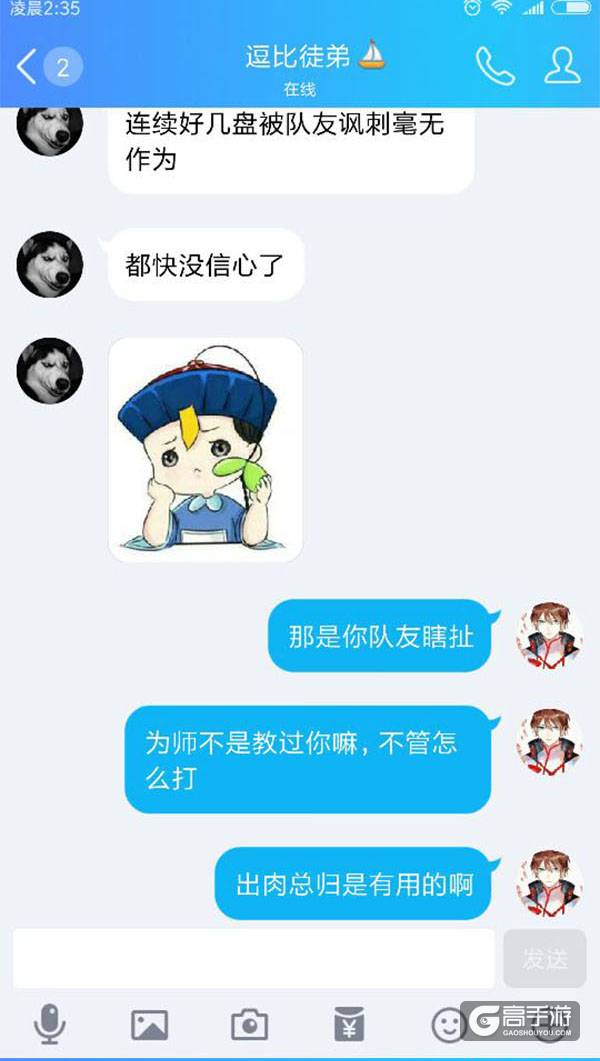
Task: Open husky avatar beside 都快没信心了
Action: coord(50,264)
